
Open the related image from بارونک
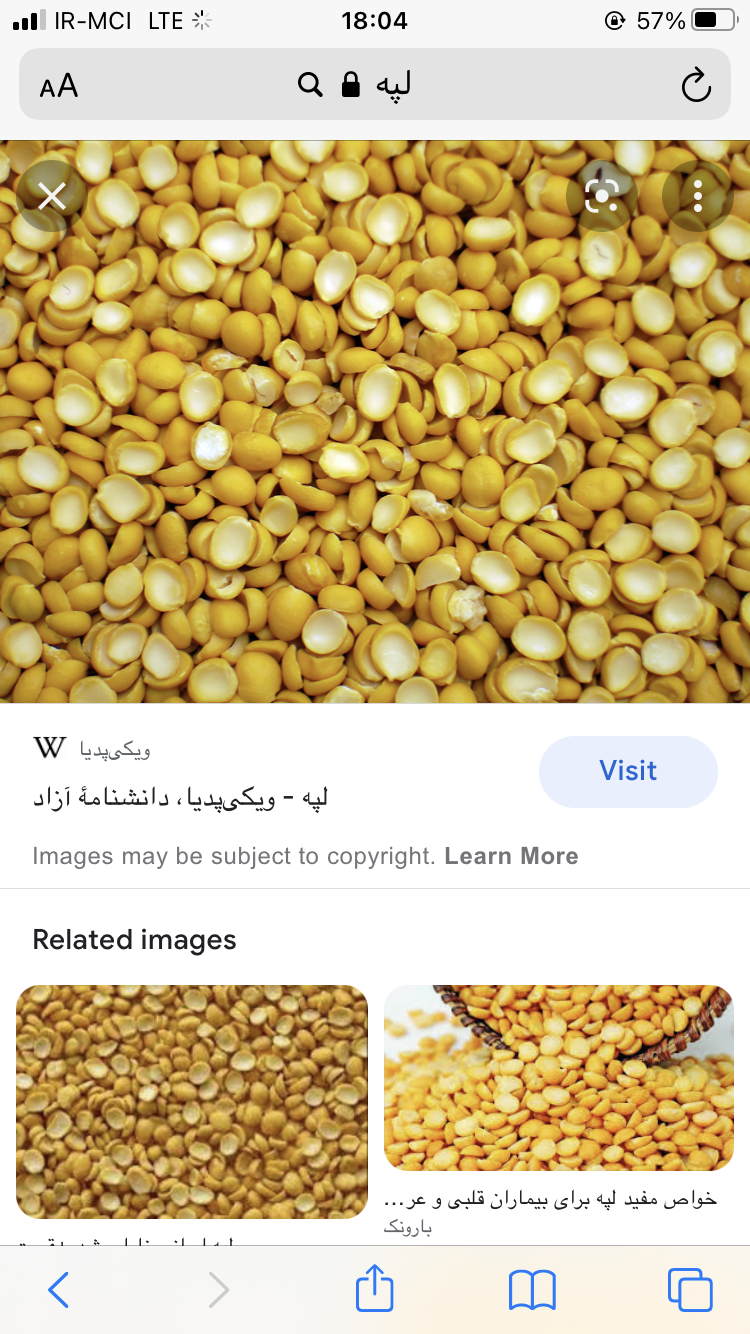[558, 1077]
